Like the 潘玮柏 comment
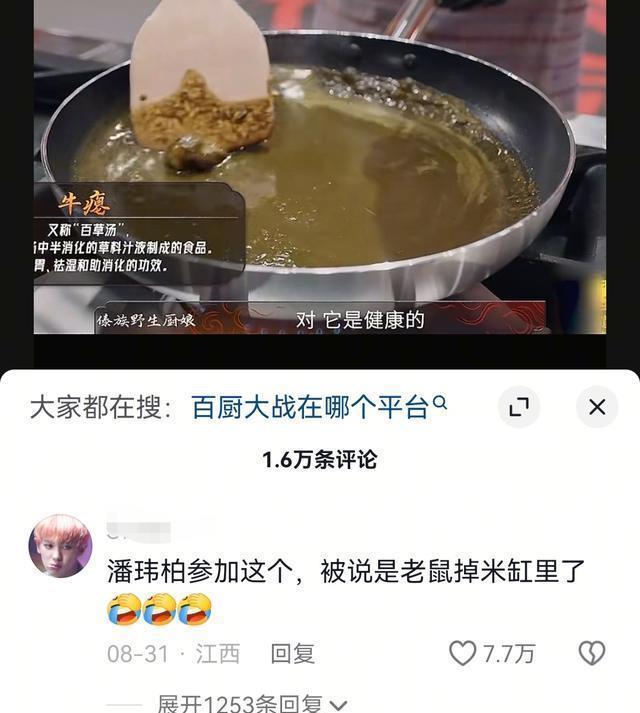 coord(464,654)
